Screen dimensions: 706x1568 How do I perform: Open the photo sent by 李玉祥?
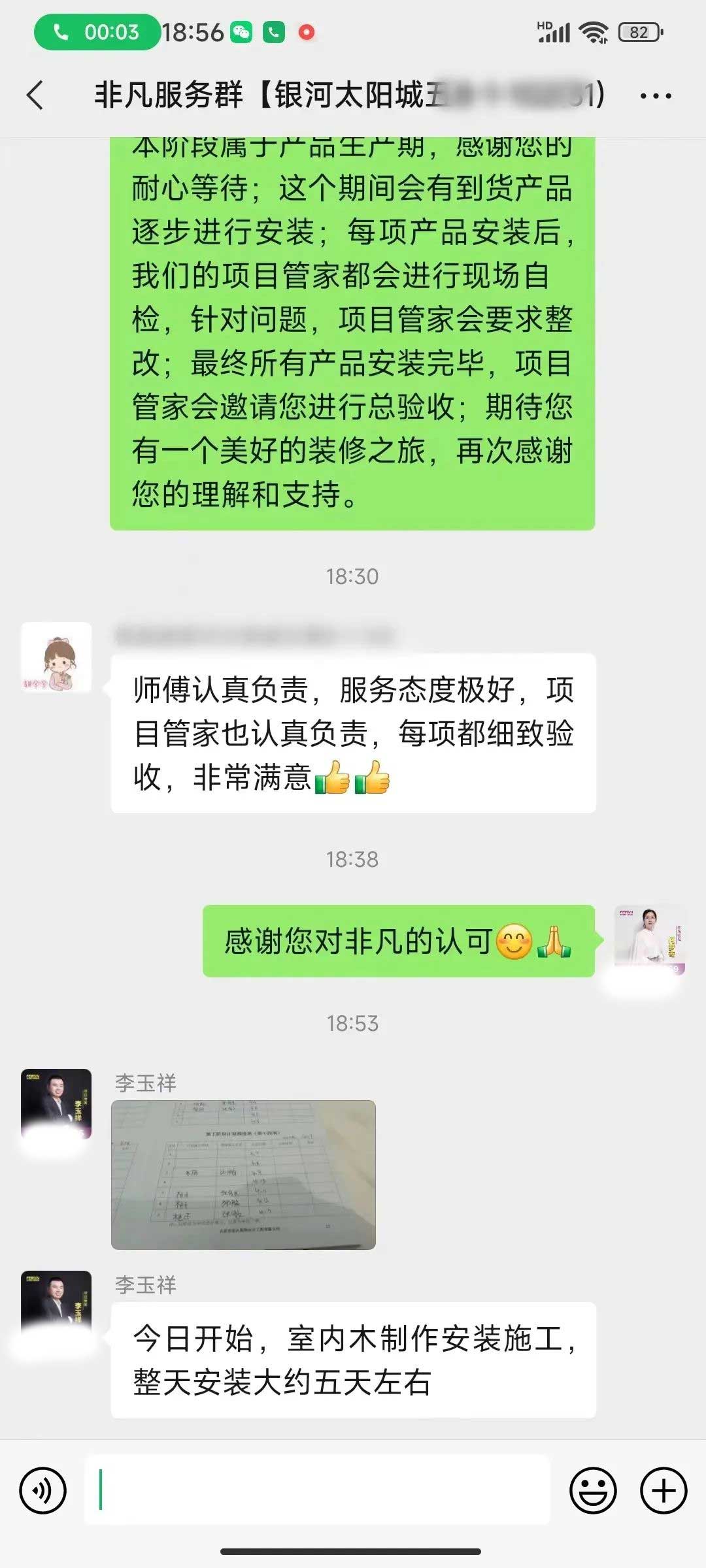coord(243,1175)
